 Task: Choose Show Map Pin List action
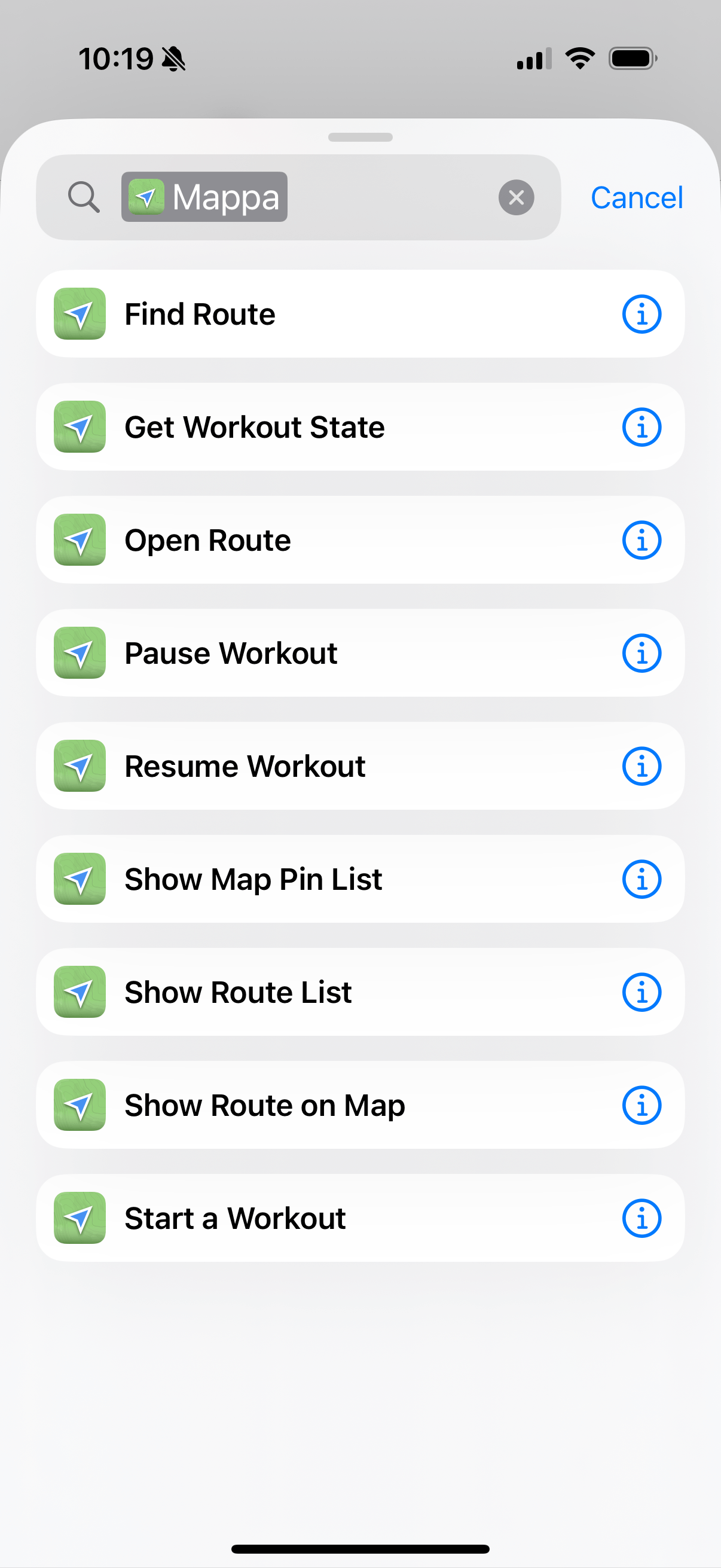tap(304, 879)
